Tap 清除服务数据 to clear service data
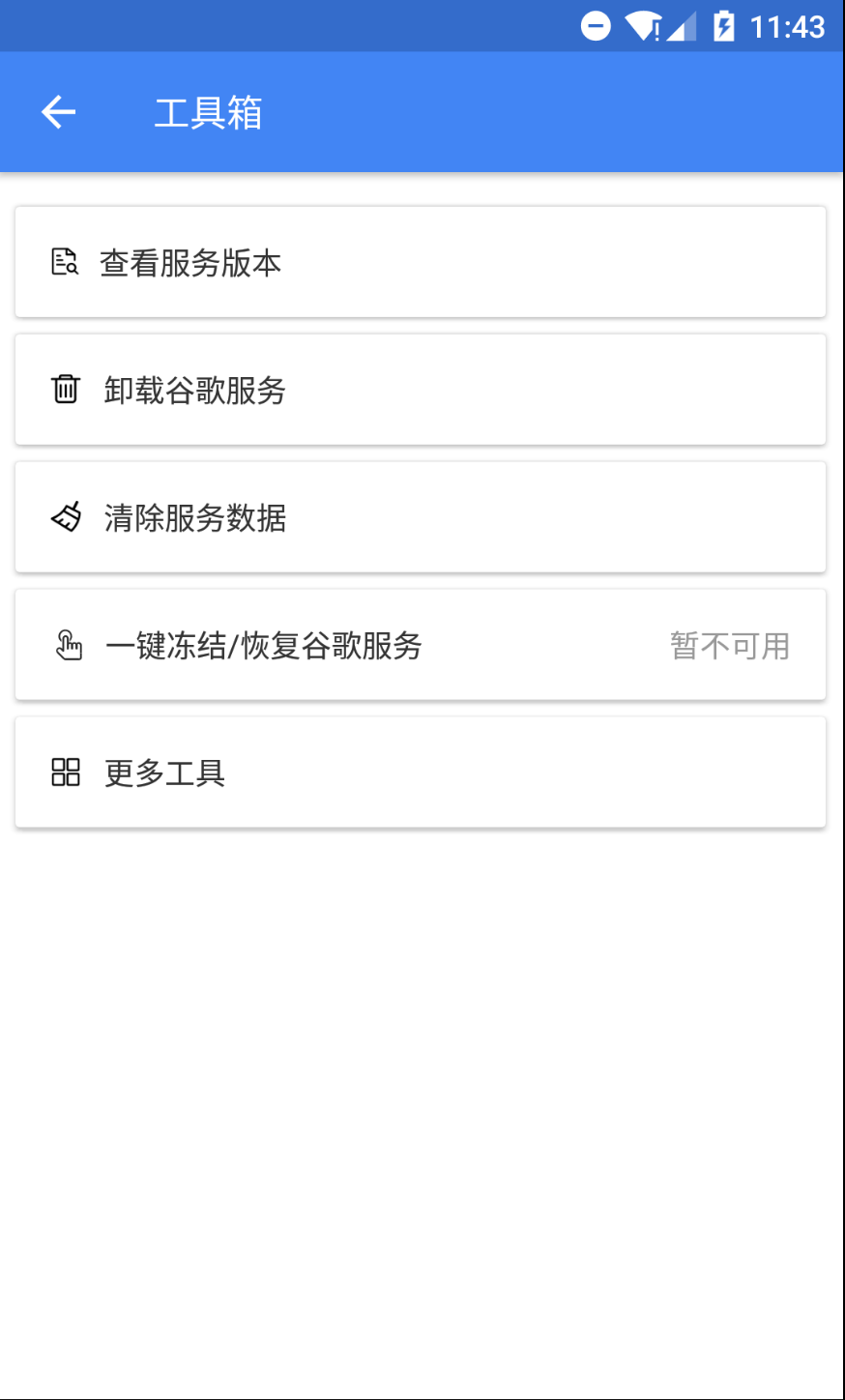Viewport: 845px width, 1400px height. pyautogui.click(x=421, y=517)
